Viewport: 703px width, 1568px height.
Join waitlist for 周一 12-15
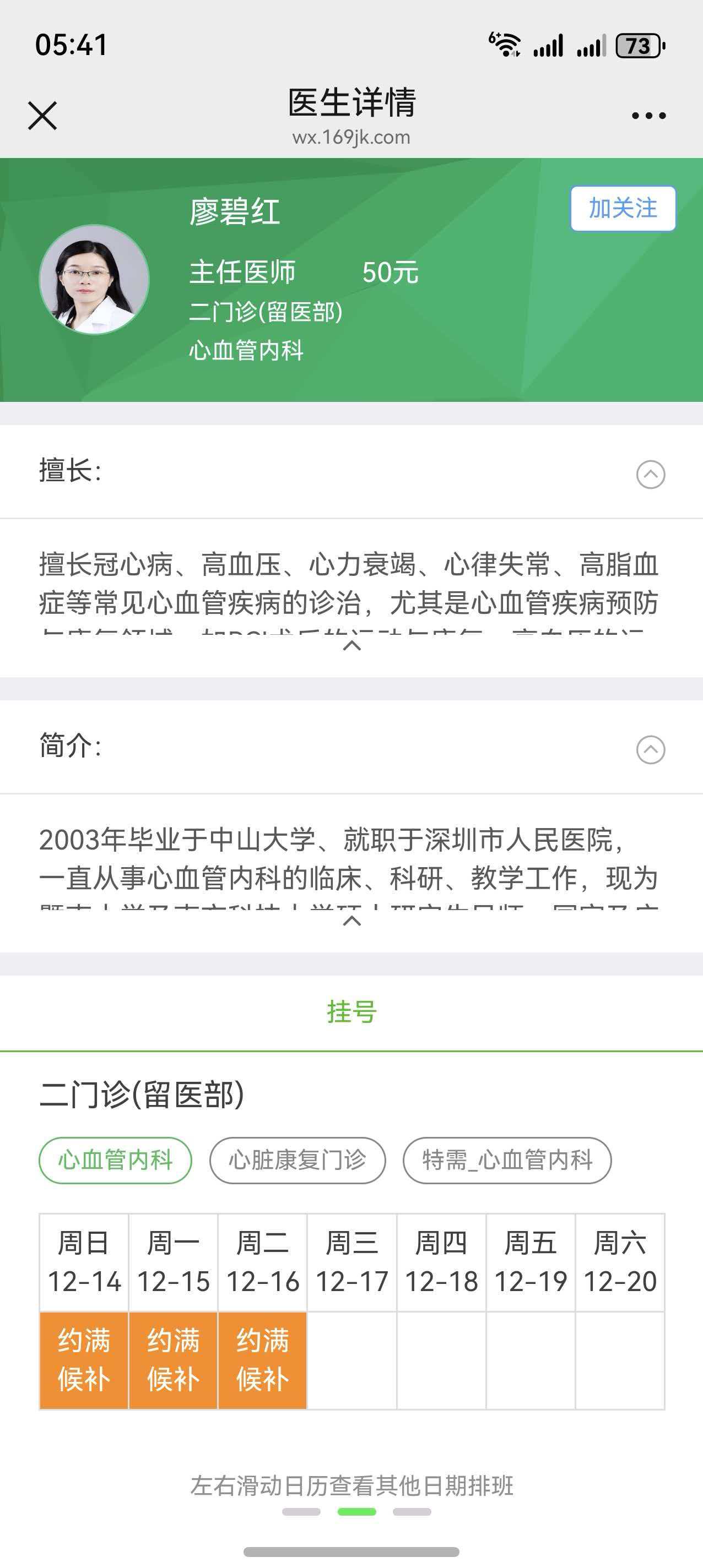[x=174, y=1360]
